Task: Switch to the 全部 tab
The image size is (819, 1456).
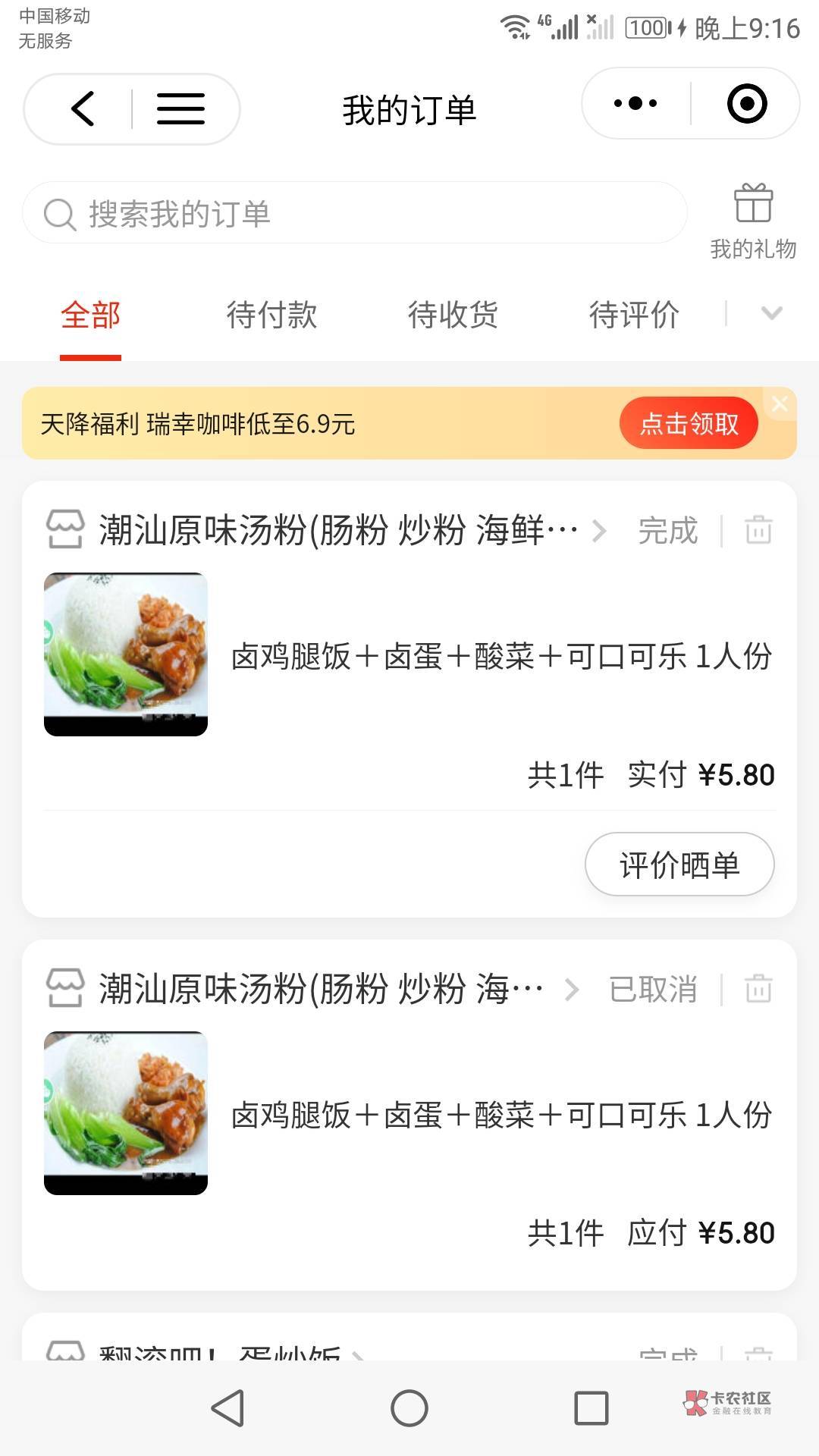Action: (x=91, y=315)
